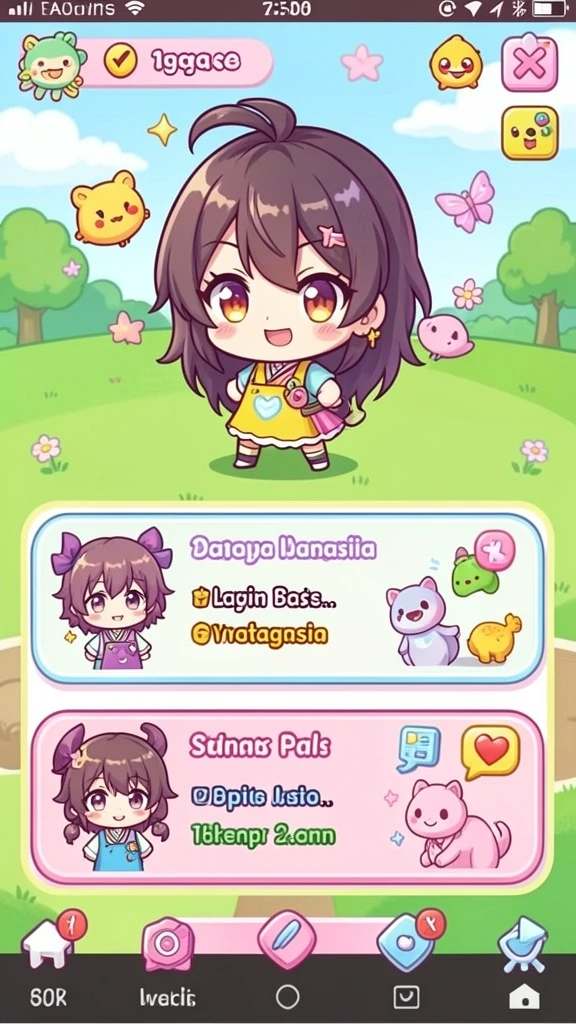Go to the white house tab with badge
Viewport: 576px width, 1024px height.
tap(52, 942)
